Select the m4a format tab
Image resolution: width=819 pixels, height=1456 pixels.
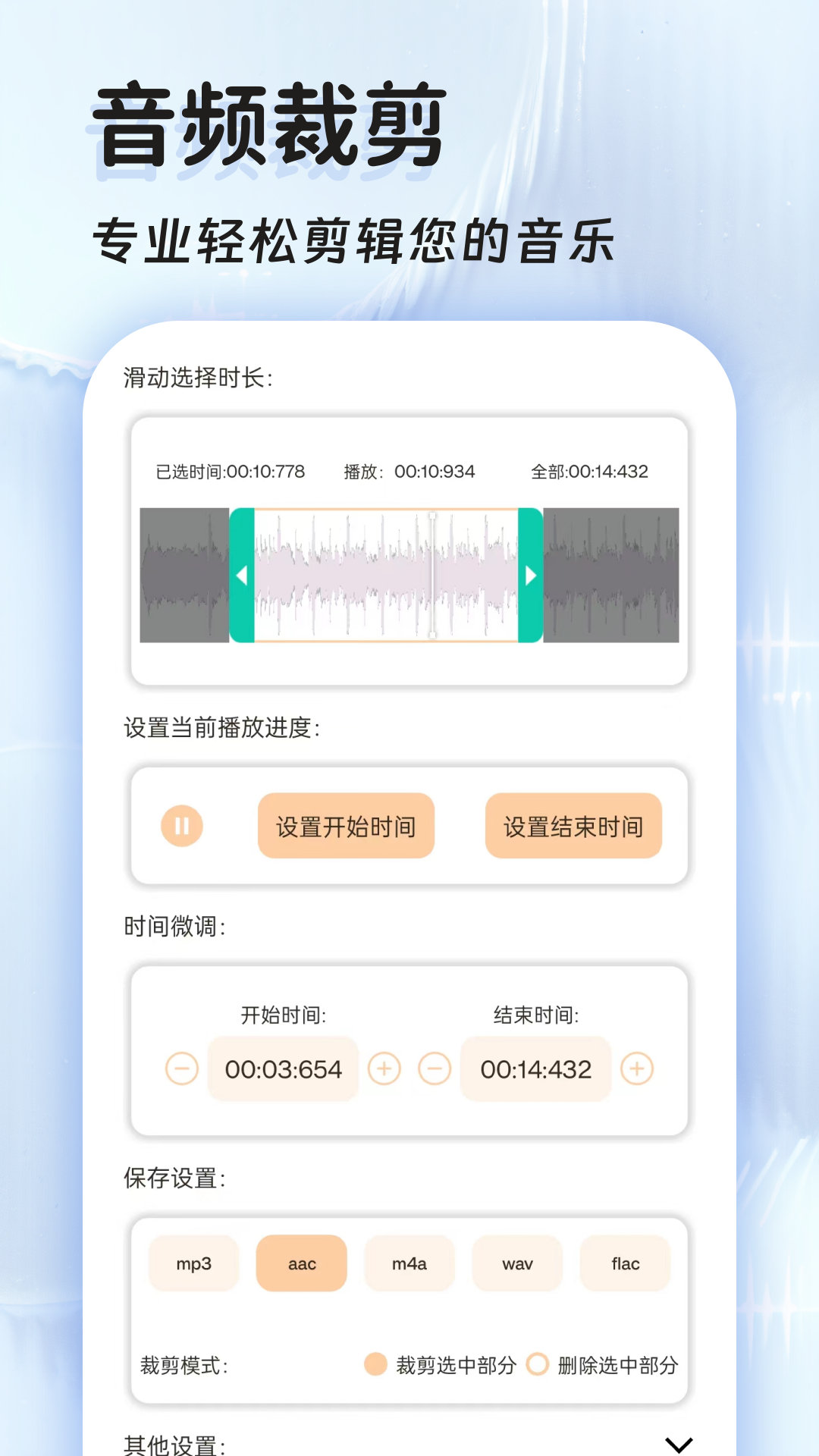409,1262
